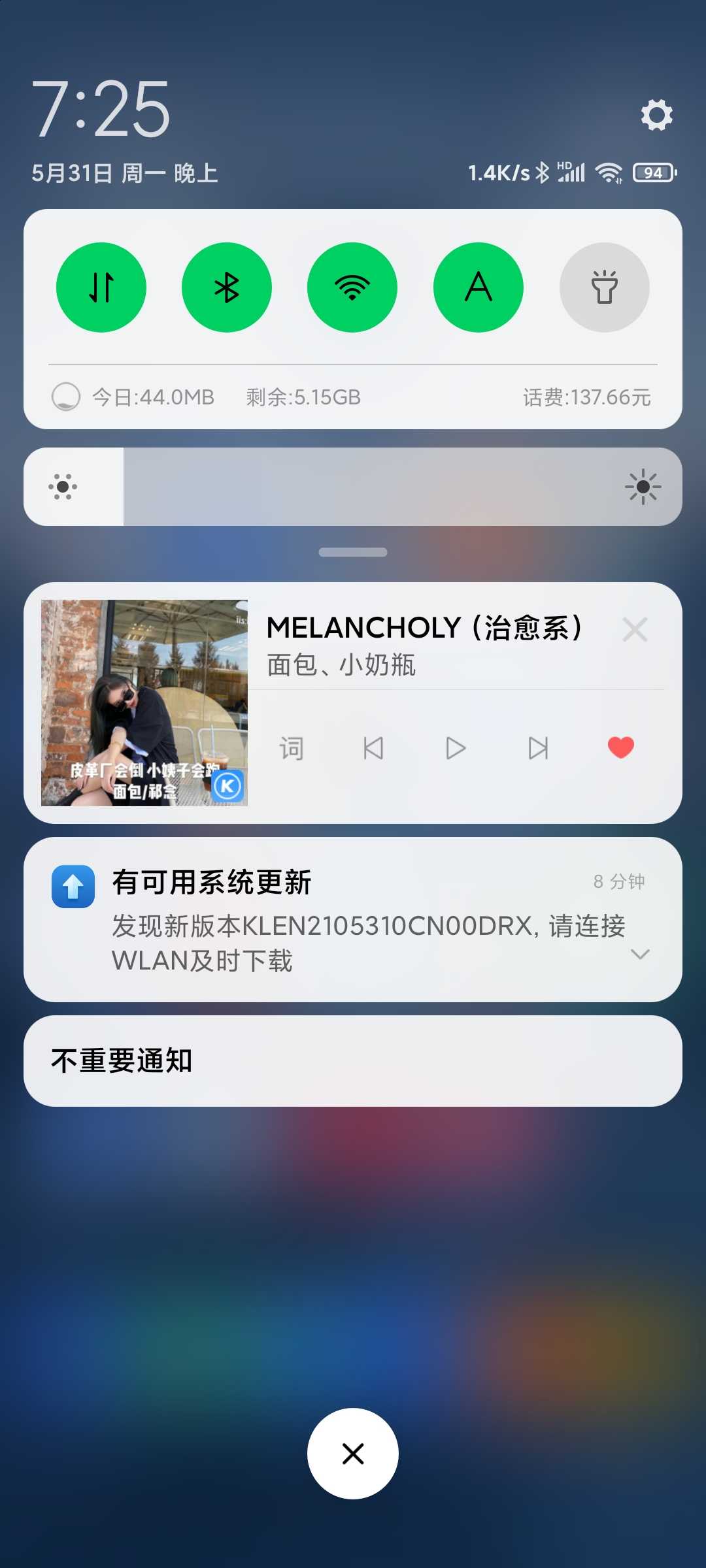
Task: Unlike the song with the heart icon
Action: pyautogui.click(x=620, y=747)
